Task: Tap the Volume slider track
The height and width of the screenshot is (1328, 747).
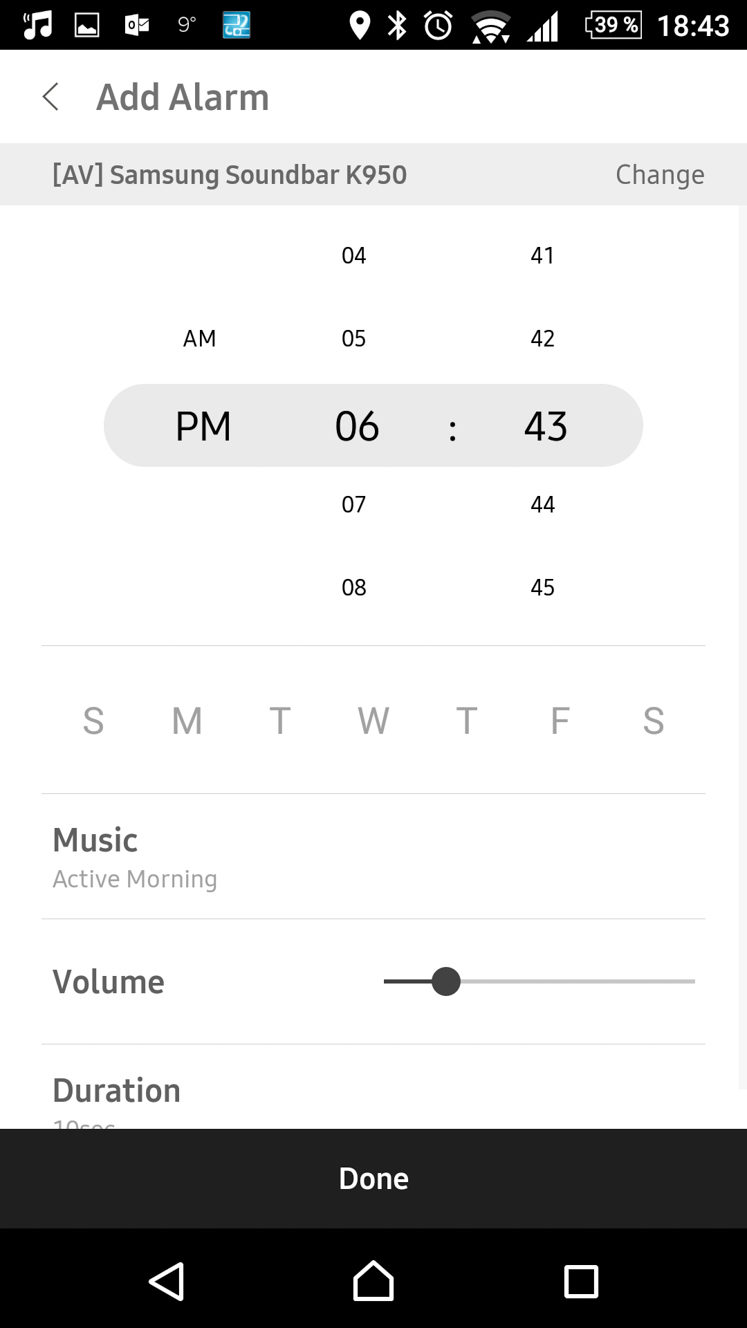Action: click(x=539, y=982)
